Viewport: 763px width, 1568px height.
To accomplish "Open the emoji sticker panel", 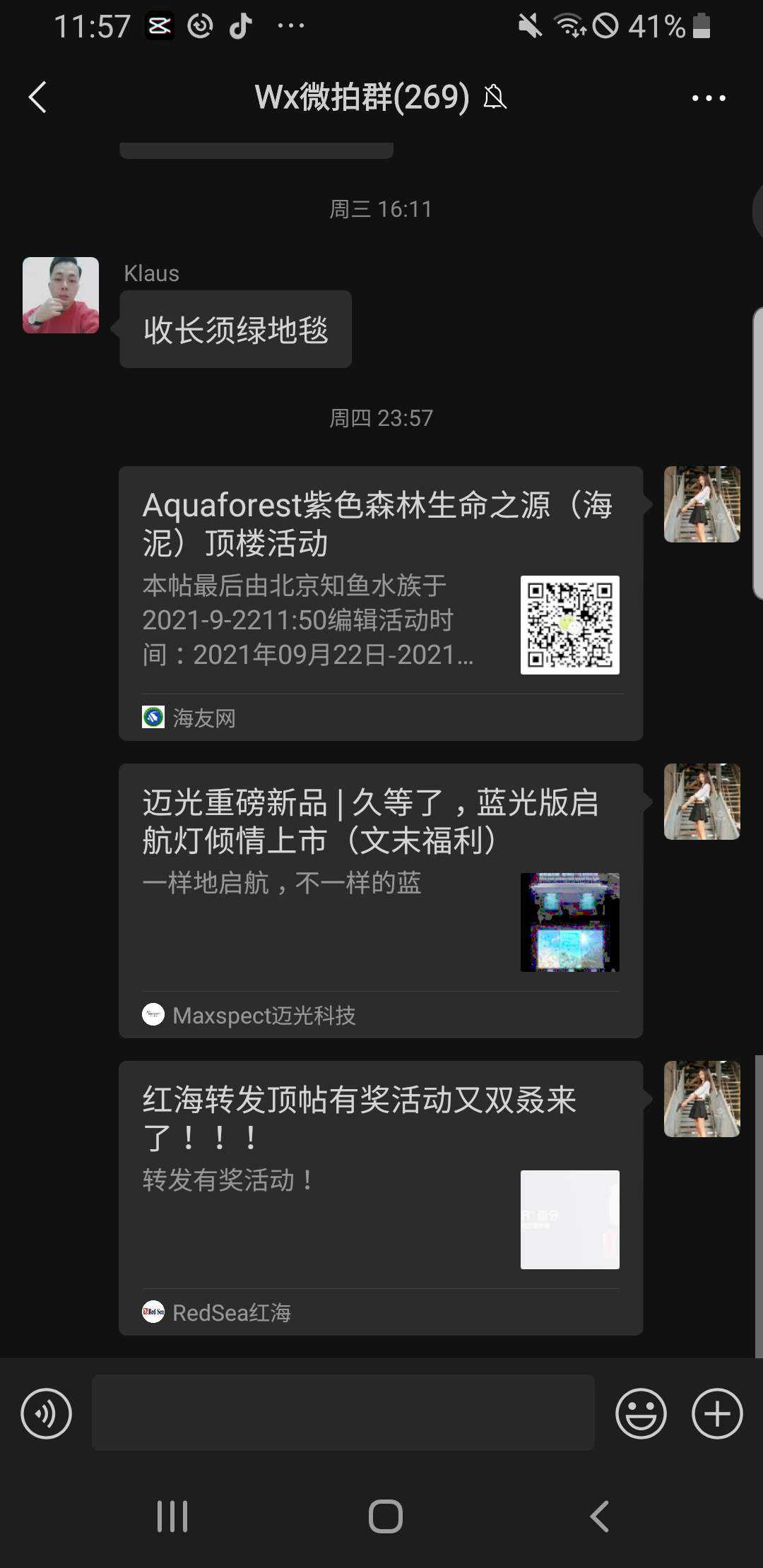I will coord(641,1413).
